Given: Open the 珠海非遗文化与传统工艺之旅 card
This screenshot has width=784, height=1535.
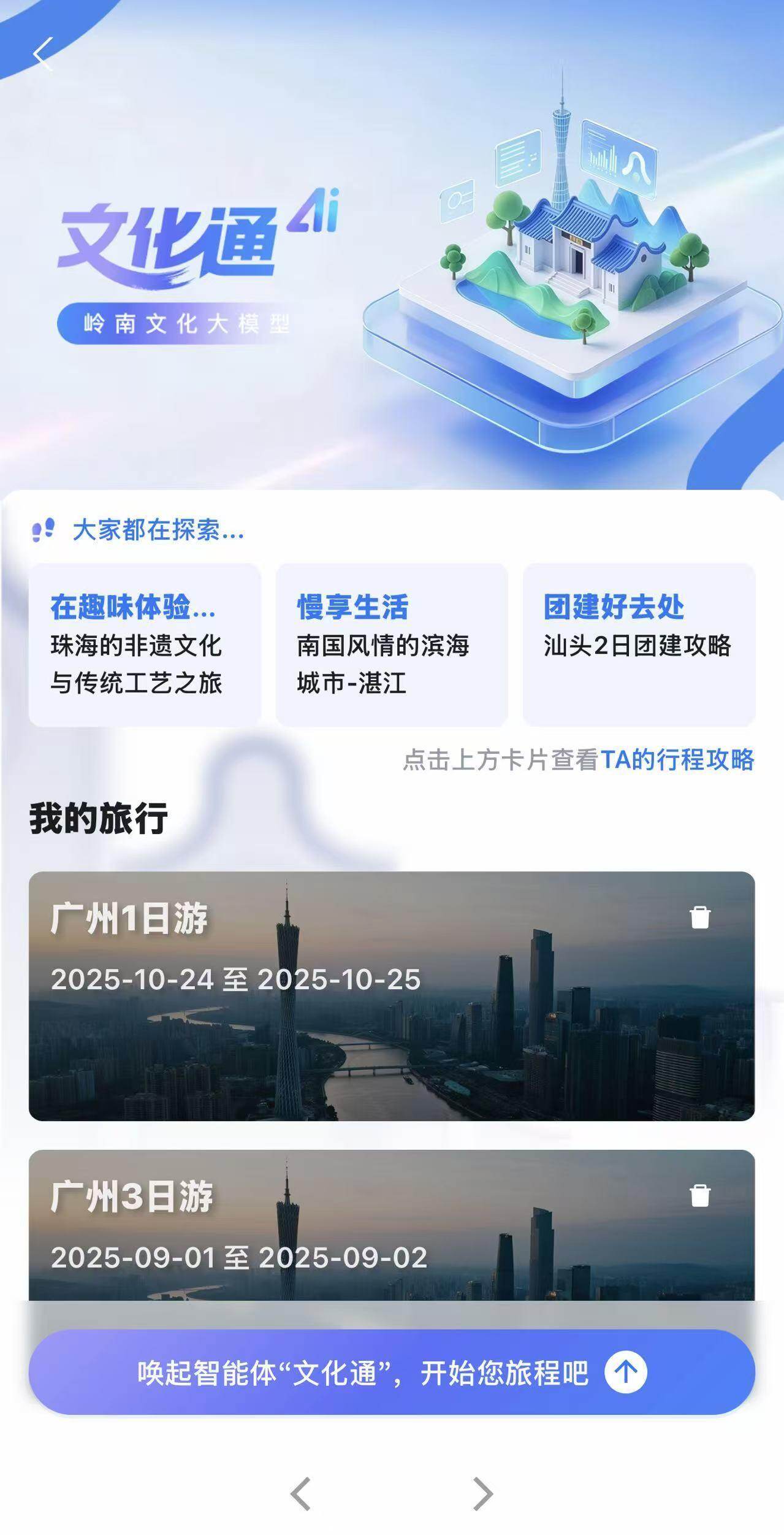Looking at the screenshot, I should click(145, 645).
